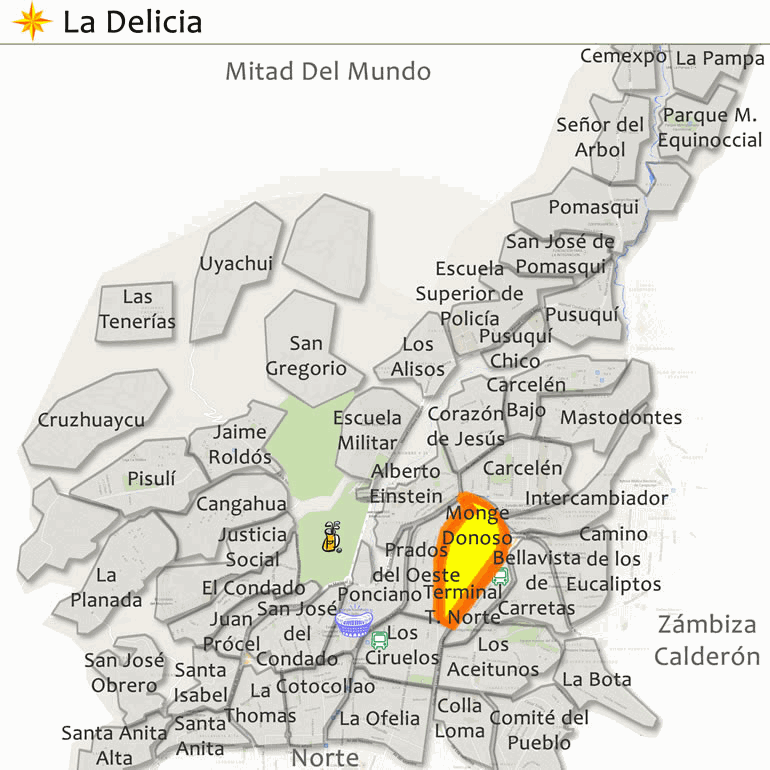770x770 pixels.
Task: Select the Cruzhuaycu neighborhood
Action: pyautogui.click(x=91, y=420)
